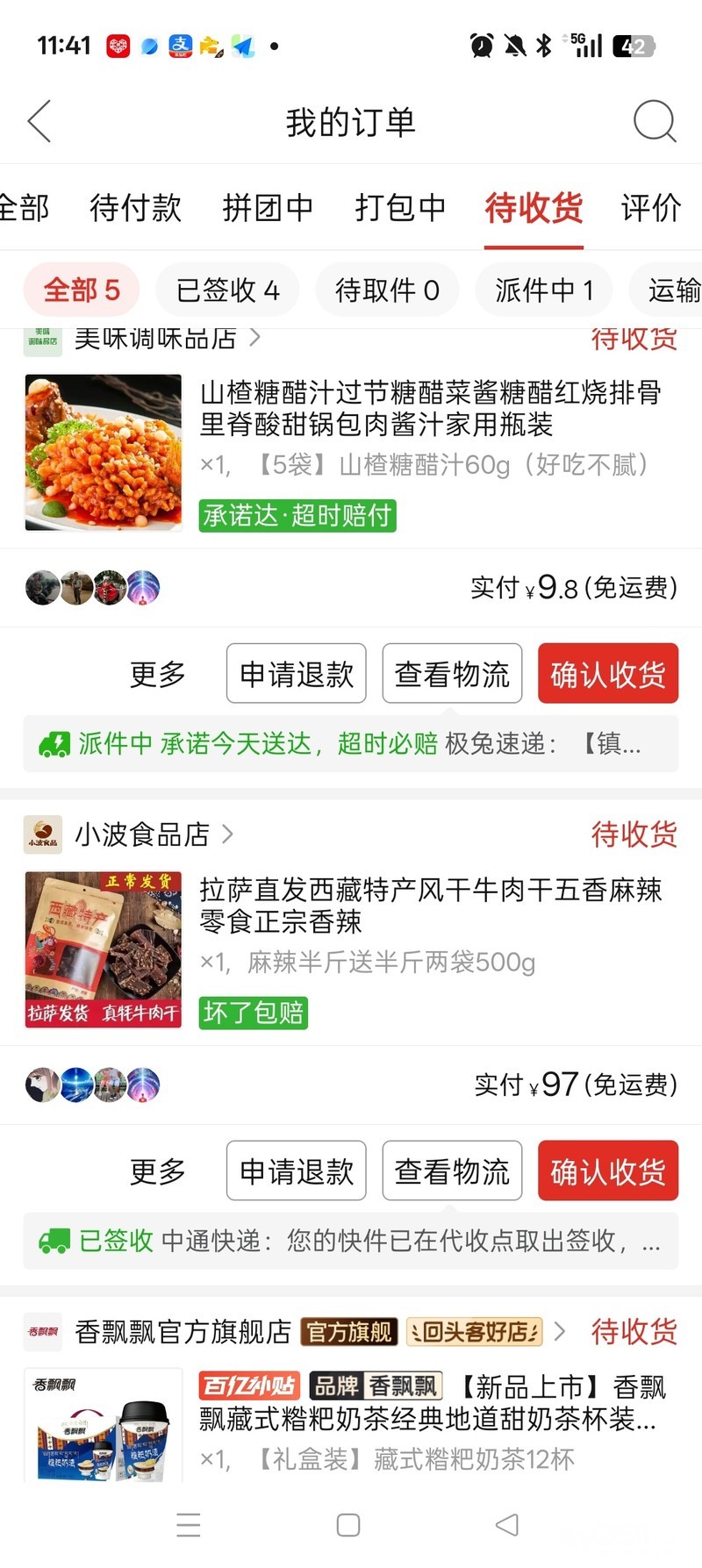The height and width of the screenshot is (1568, 702).
Task: Select the 评价 tab
Action: [x=650, y=208]
